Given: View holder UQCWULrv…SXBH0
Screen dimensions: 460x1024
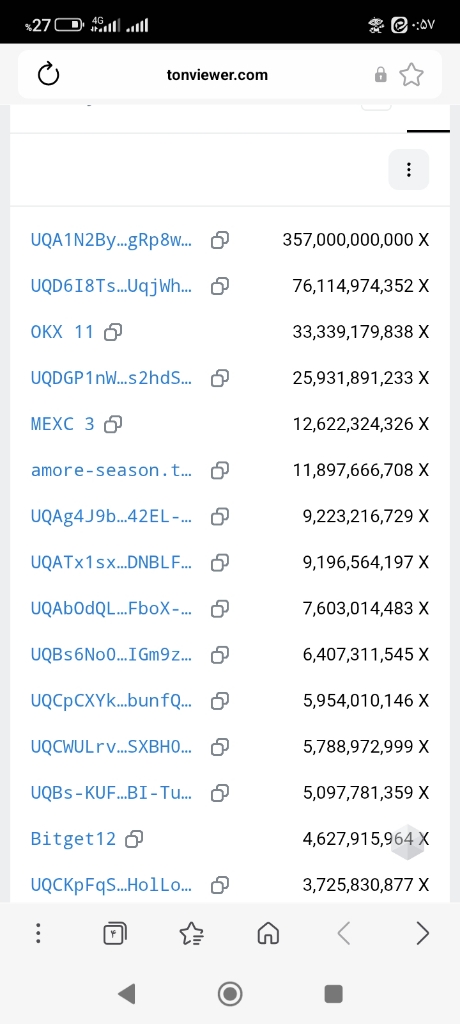Looking at the screenshot, I should 112,746.
